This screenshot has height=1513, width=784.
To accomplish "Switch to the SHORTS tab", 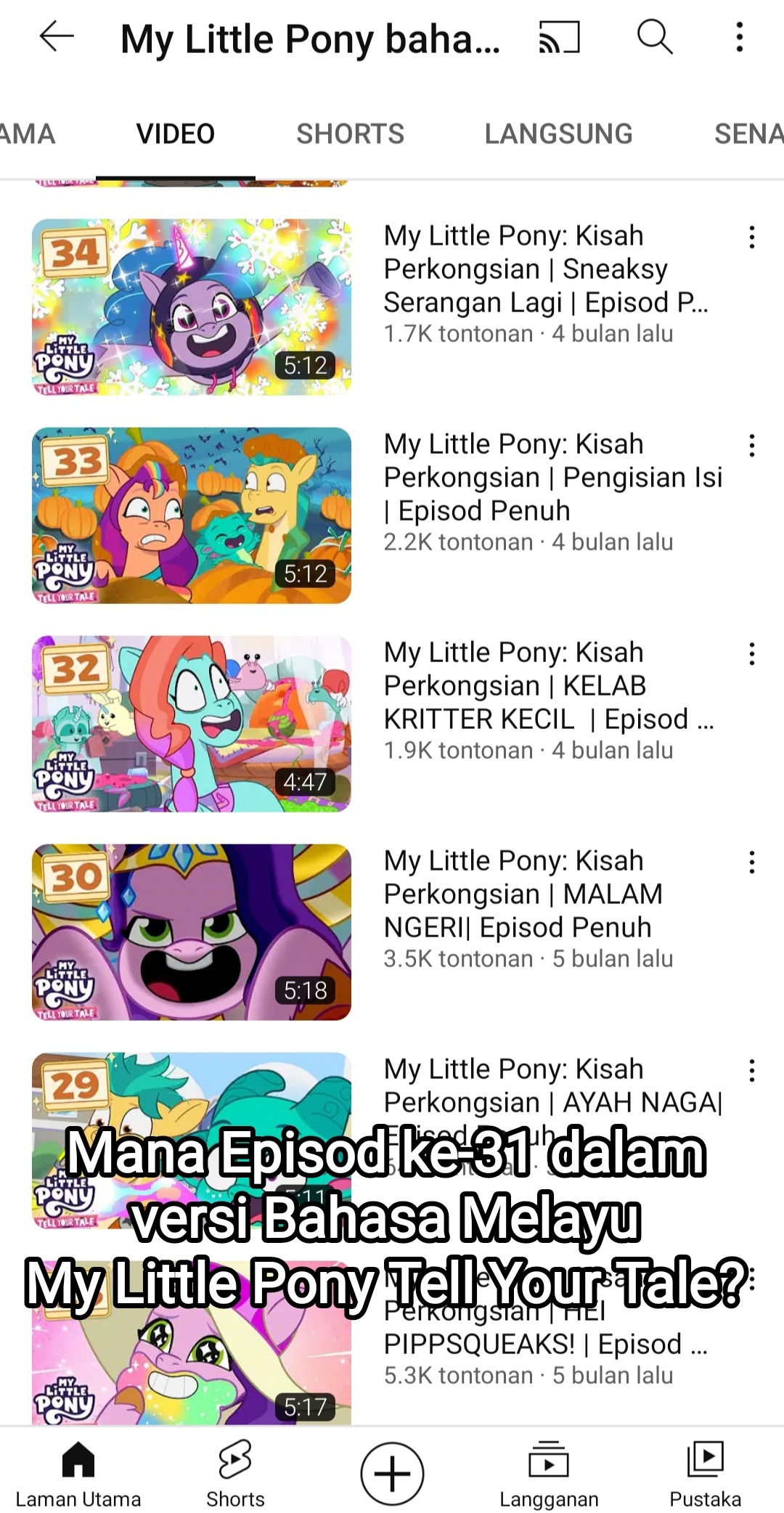I will coord(350,134).
